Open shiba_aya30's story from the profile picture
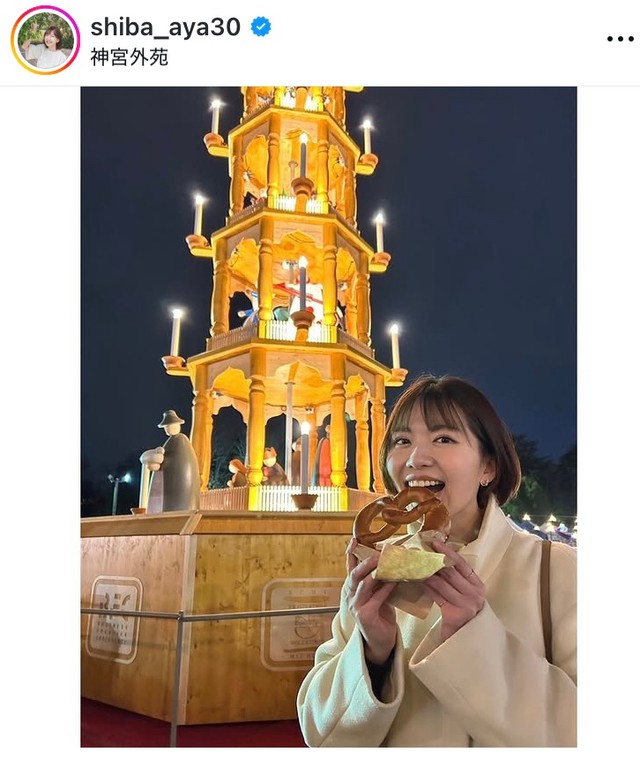The image size is (640, 760). (45, 40)
